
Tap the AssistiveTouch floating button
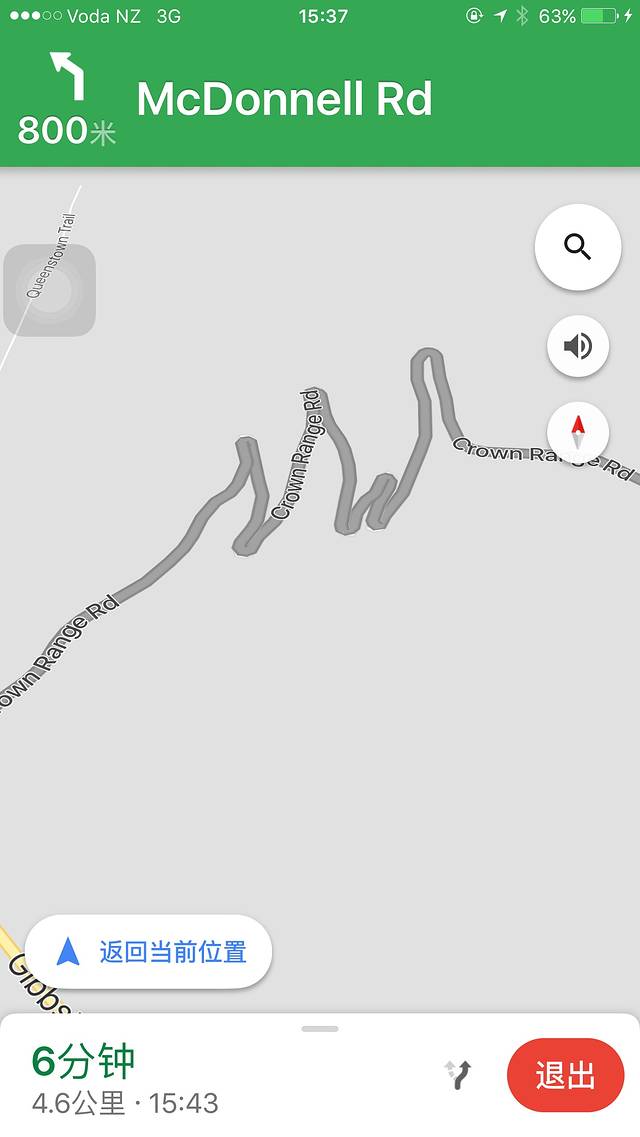point(50,290)
